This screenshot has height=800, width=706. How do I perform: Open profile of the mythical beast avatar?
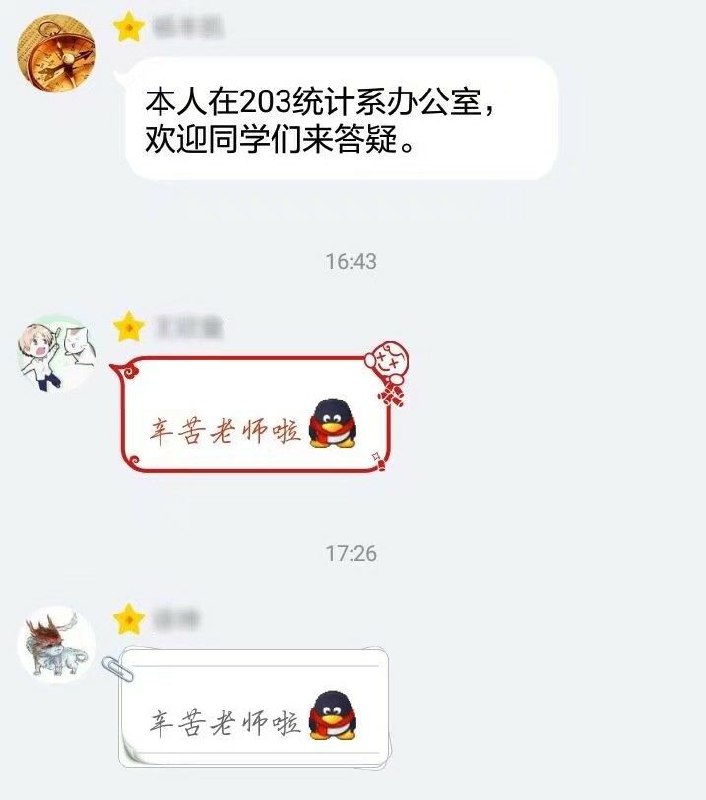(58, 646)
